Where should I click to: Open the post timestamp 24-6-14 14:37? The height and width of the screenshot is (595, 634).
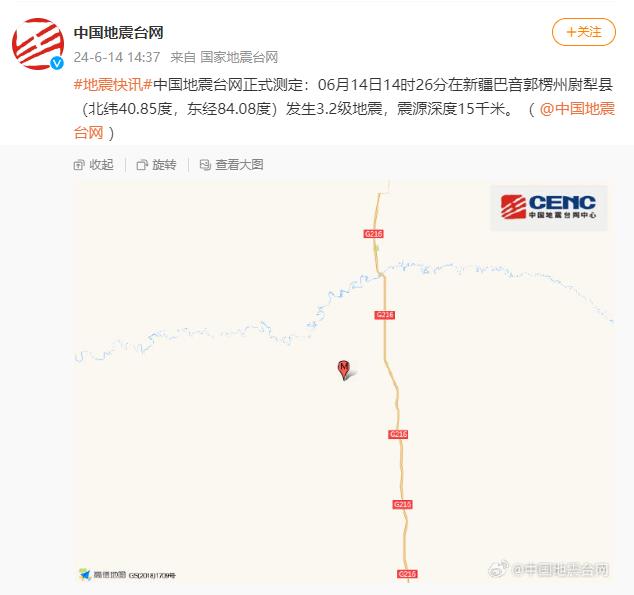point(118,57)
